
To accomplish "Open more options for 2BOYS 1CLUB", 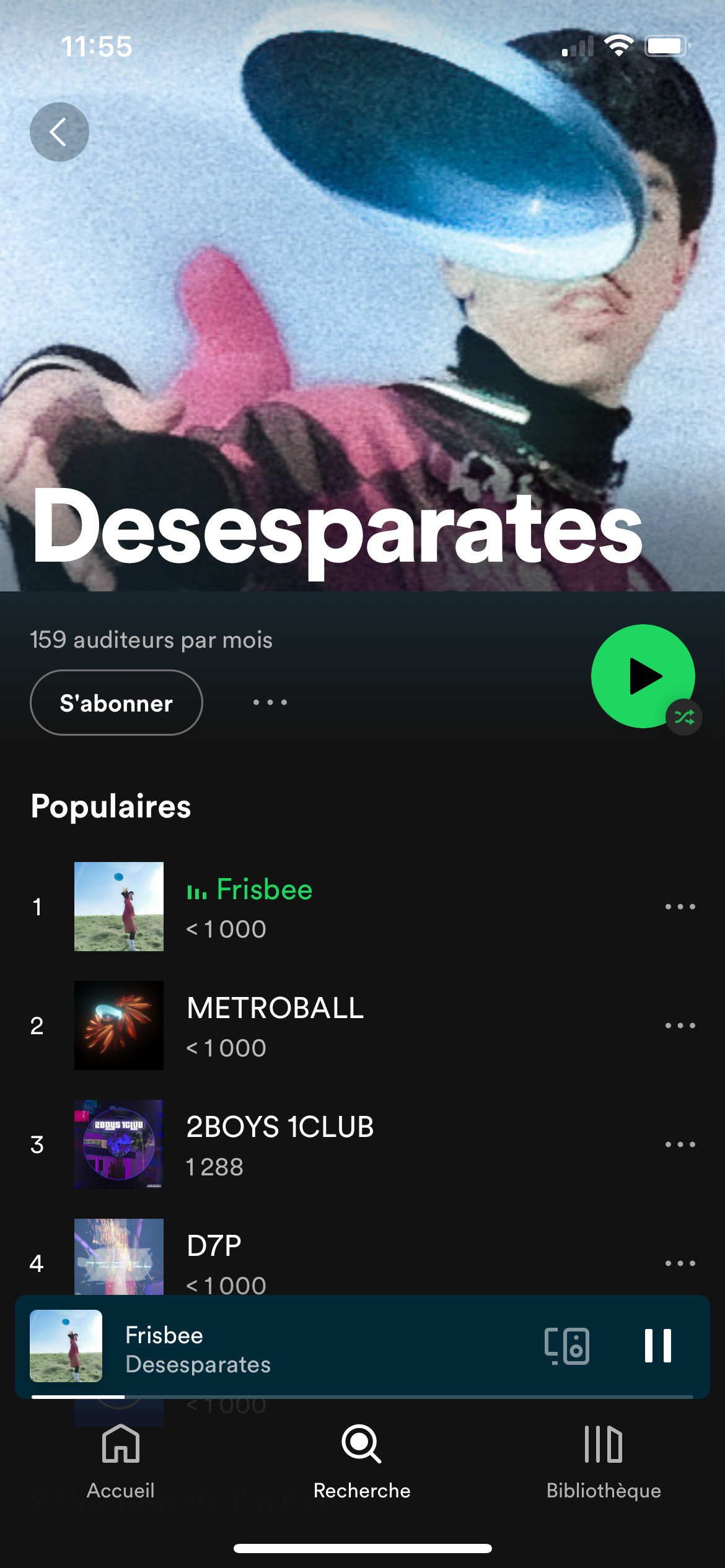I will click(680, 1144).
